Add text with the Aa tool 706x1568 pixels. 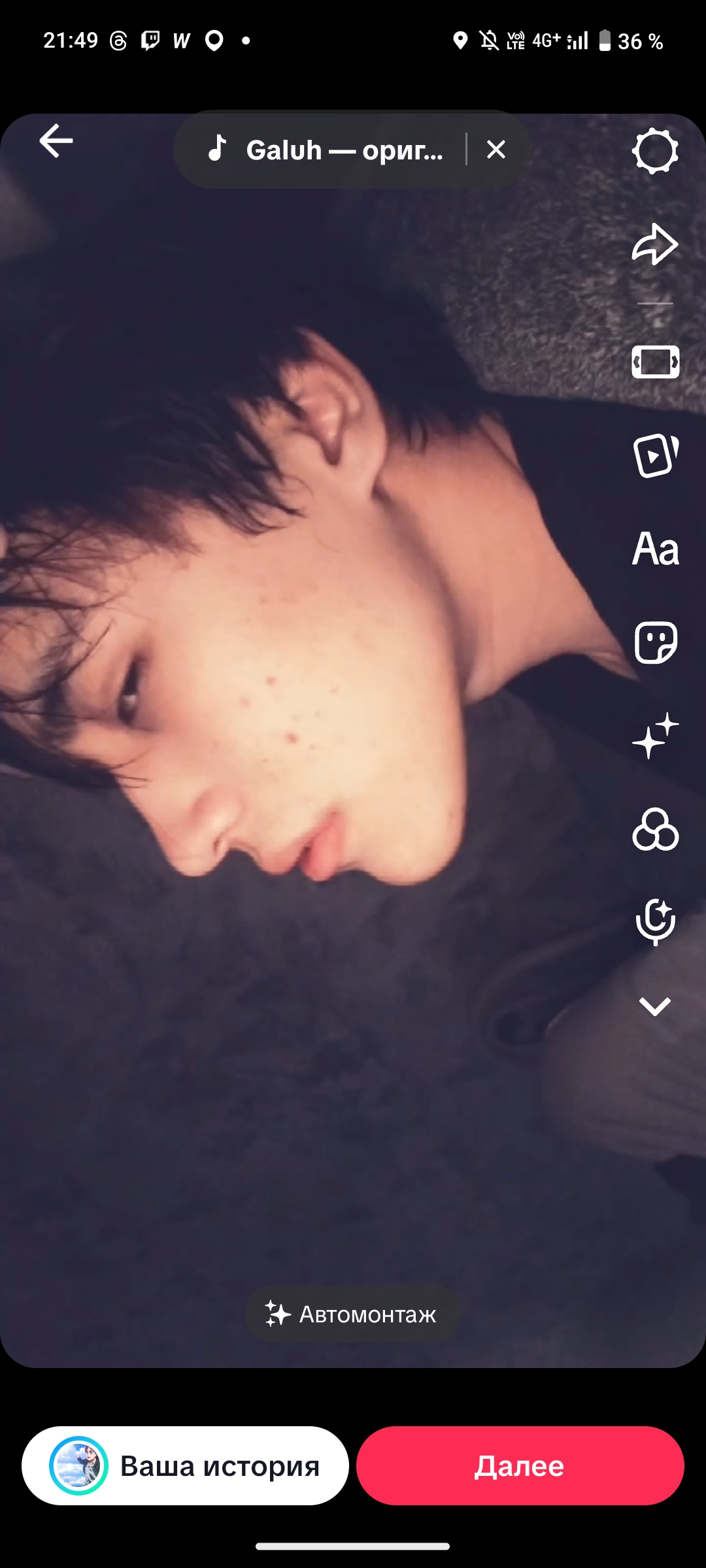pos(655,549)
